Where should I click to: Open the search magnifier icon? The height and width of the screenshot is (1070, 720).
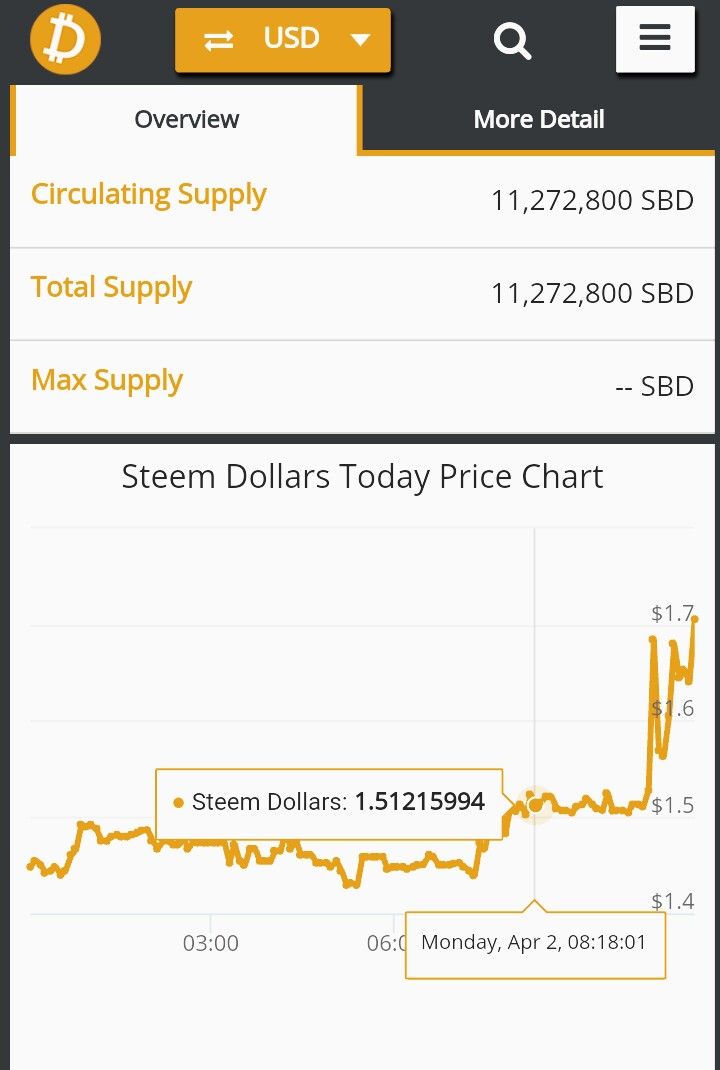tap(512, 40)
